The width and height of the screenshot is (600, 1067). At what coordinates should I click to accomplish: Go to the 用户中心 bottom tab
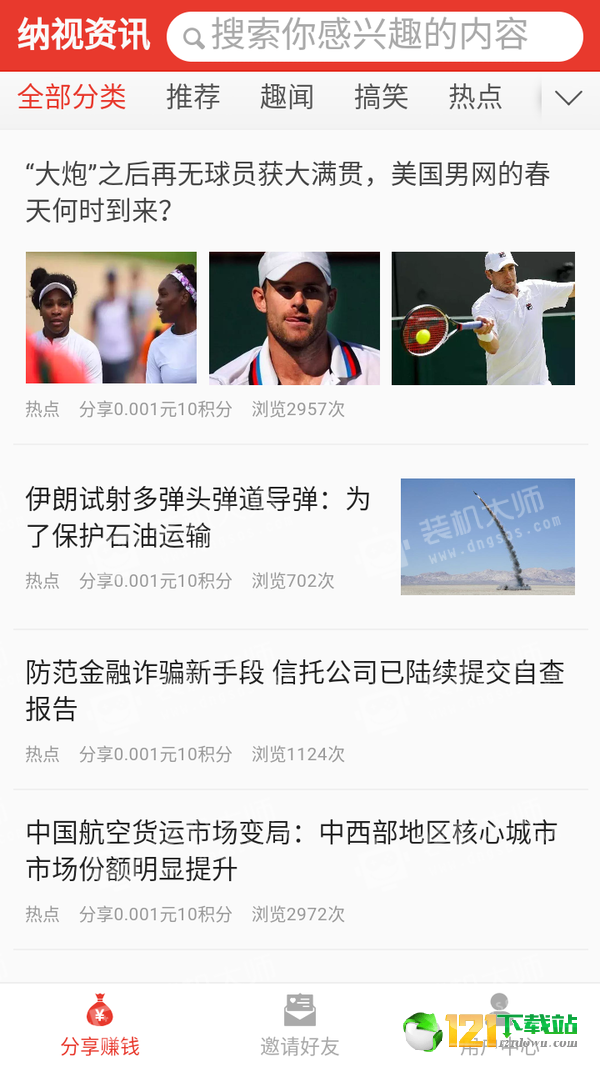click(499, 1025)
